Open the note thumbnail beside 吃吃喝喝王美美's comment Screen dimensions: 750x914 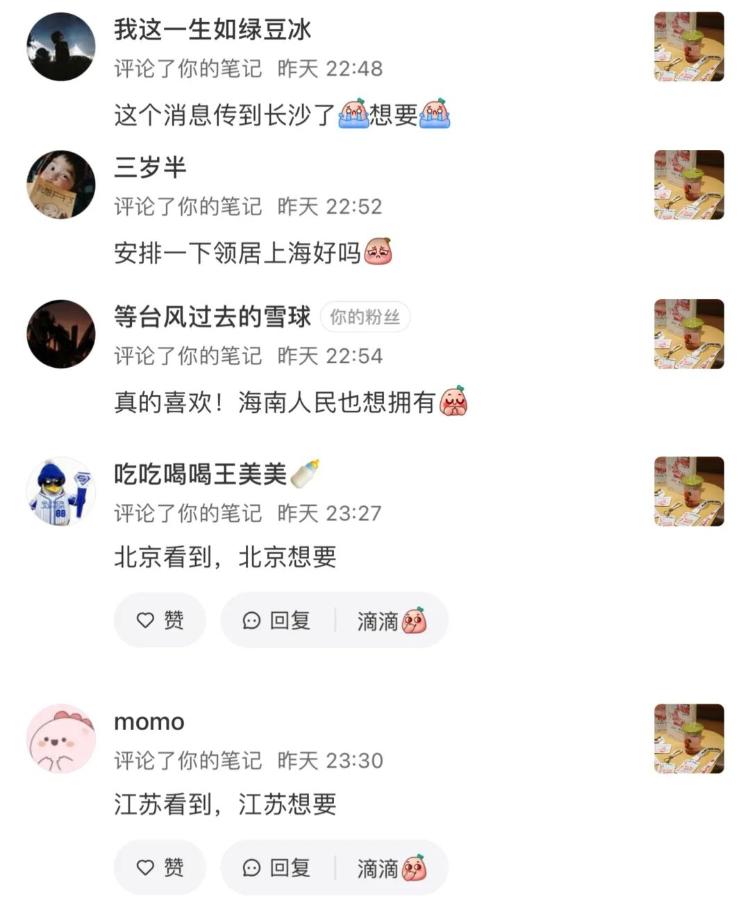[x=688, y=491]
